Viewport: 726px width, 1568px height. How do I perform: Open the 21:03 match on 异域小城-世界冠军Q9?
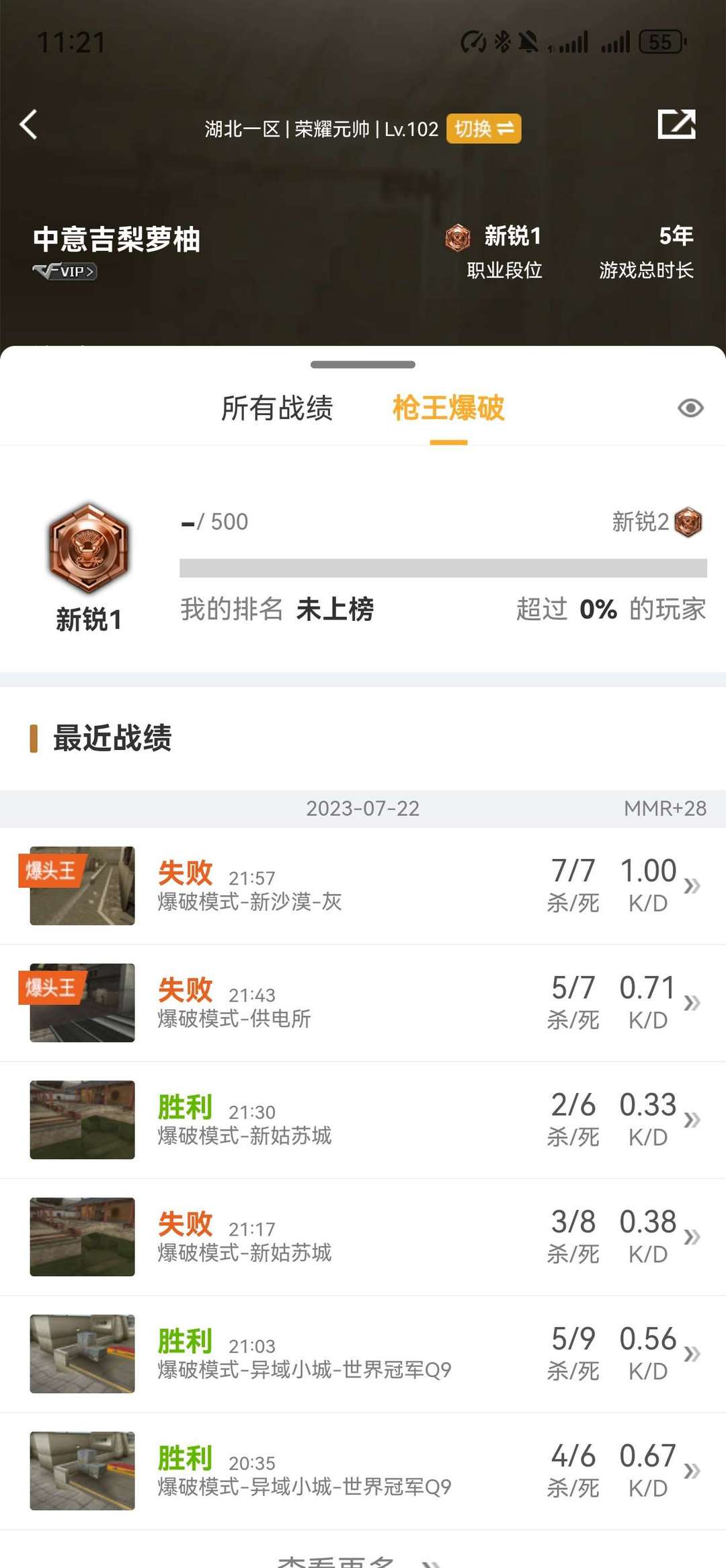click(363, 1354)
